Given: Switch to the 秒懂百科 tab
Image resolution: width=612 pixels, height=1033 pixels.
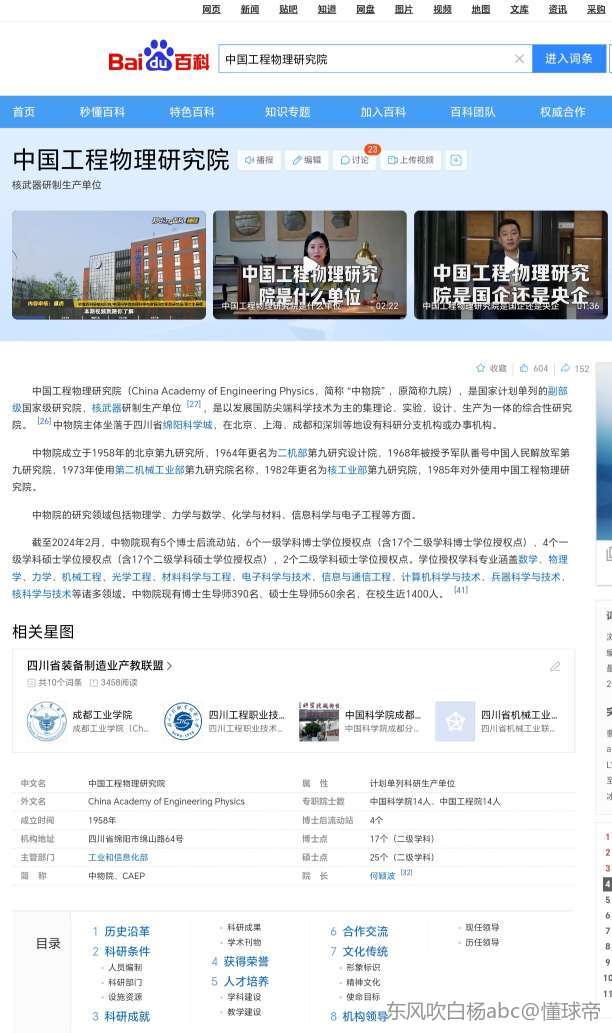Looking at the screenshot, I should [x=102, y=112].
